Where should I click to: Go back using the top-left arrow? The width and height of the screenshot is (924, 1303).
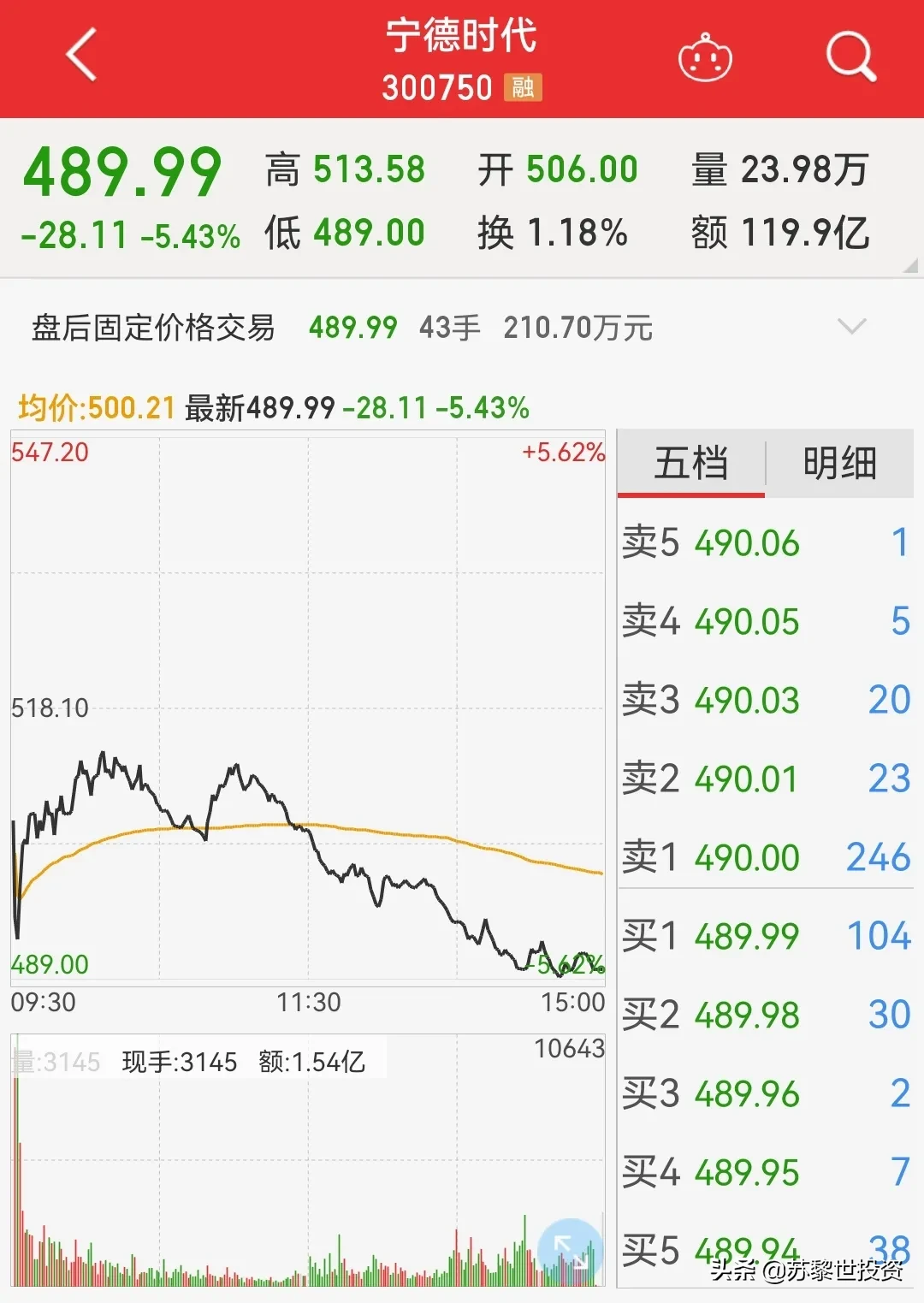coord(81,56)
